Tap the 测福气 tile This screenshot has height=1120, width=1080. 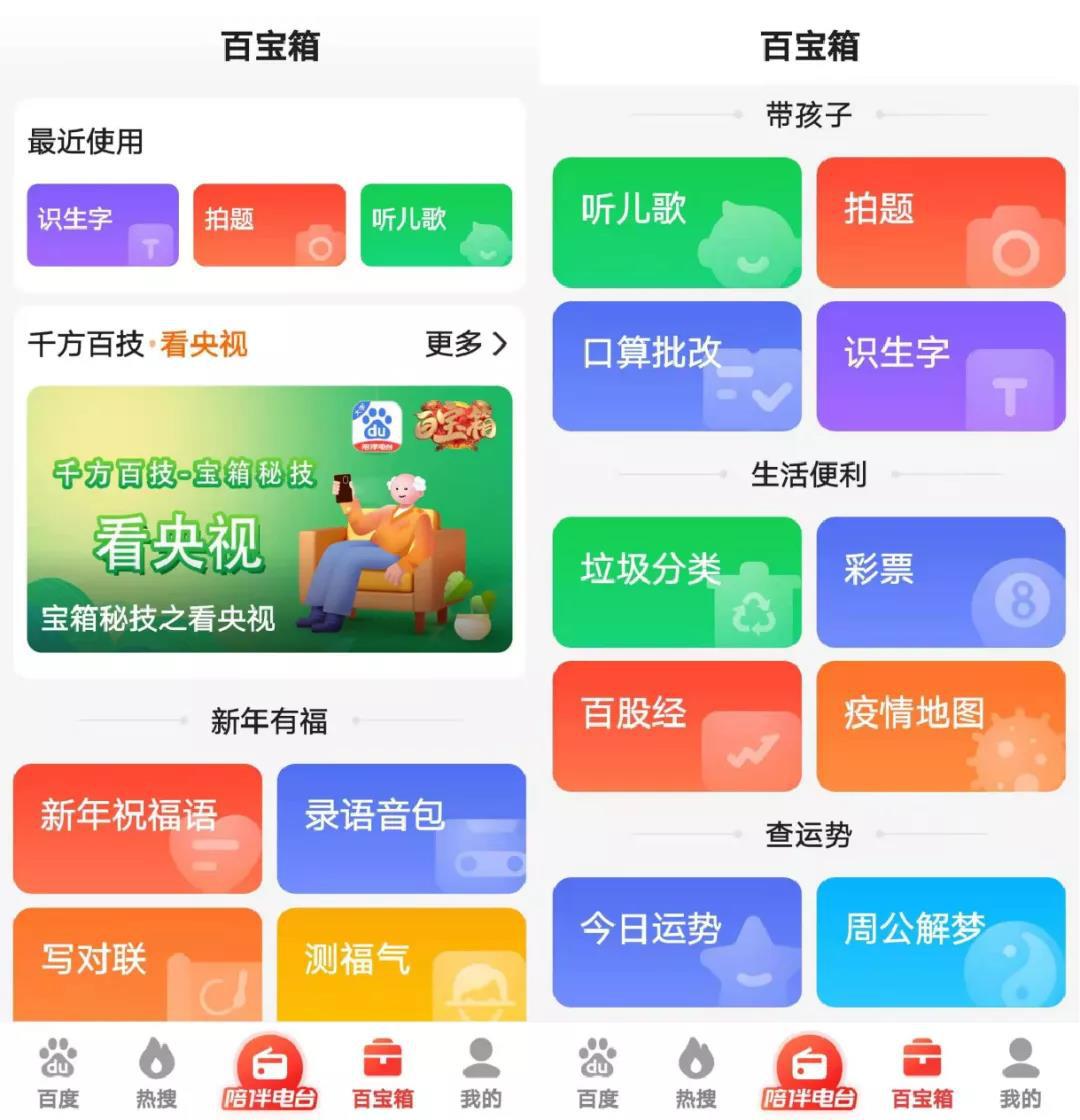click(401, 964)
